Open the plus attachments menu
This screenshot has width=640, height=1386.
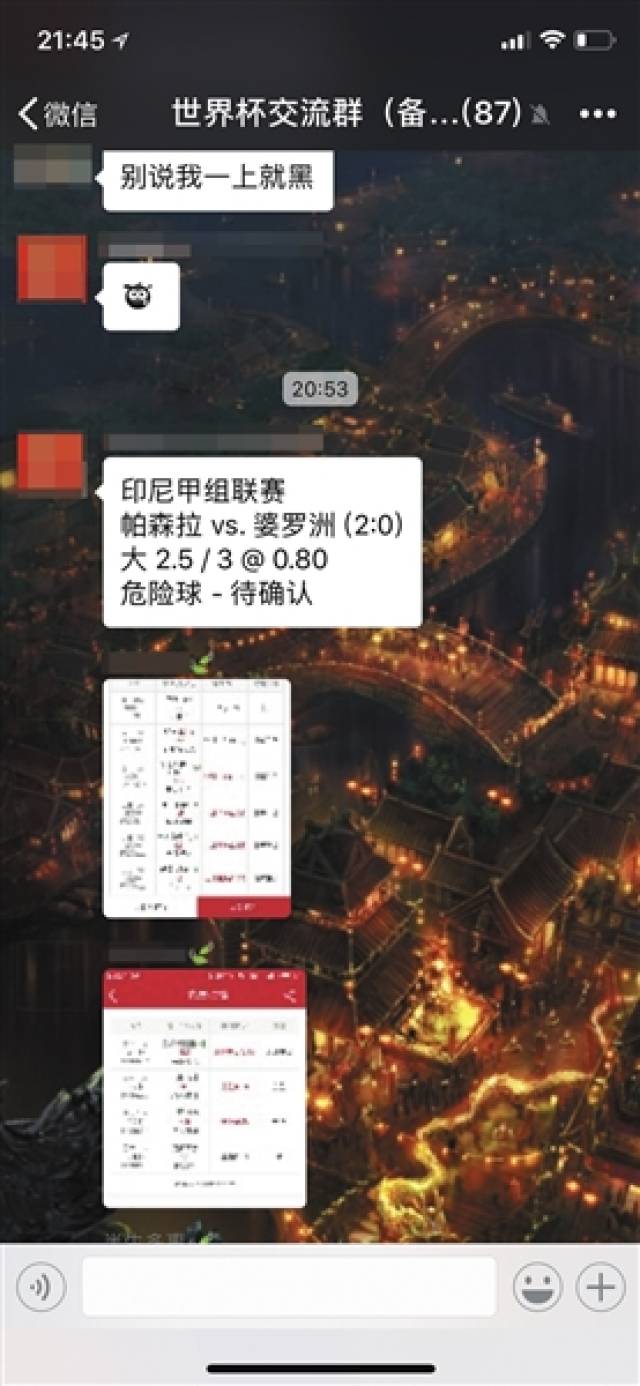[601, 1286]
